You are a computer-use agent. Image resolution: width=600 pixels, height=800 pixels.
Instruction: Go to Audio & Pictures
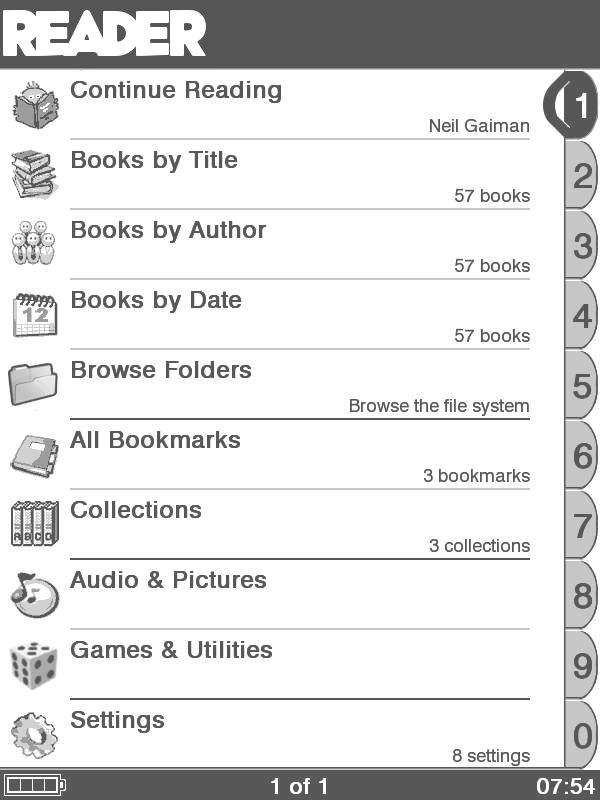pyautogui.click(x=270, y=595)
